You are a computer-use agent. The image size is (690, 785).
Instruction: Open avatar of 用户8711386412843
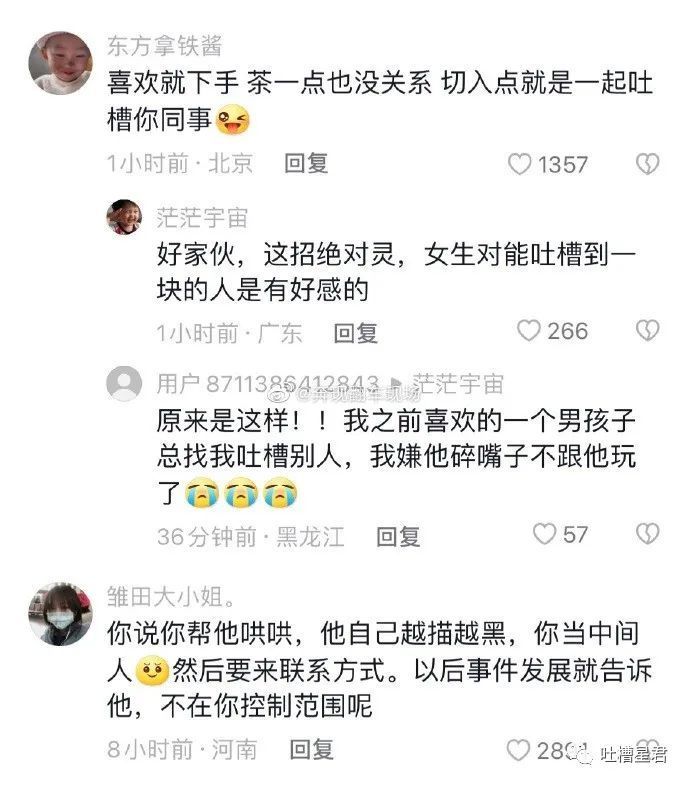pos(124,383)
